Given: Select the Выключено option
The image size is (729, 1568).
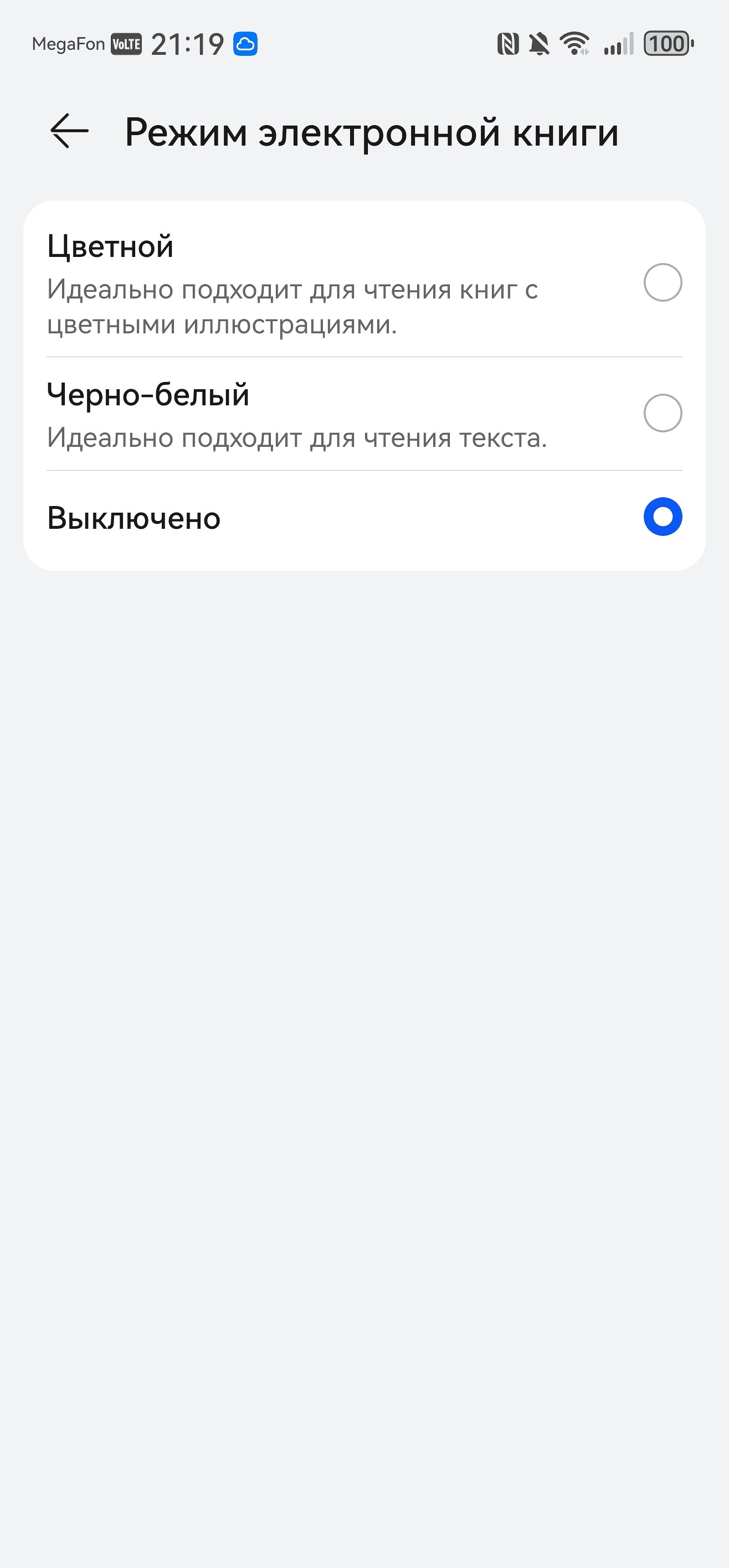Looking at the screenshot, I should (x=662, y=517).
